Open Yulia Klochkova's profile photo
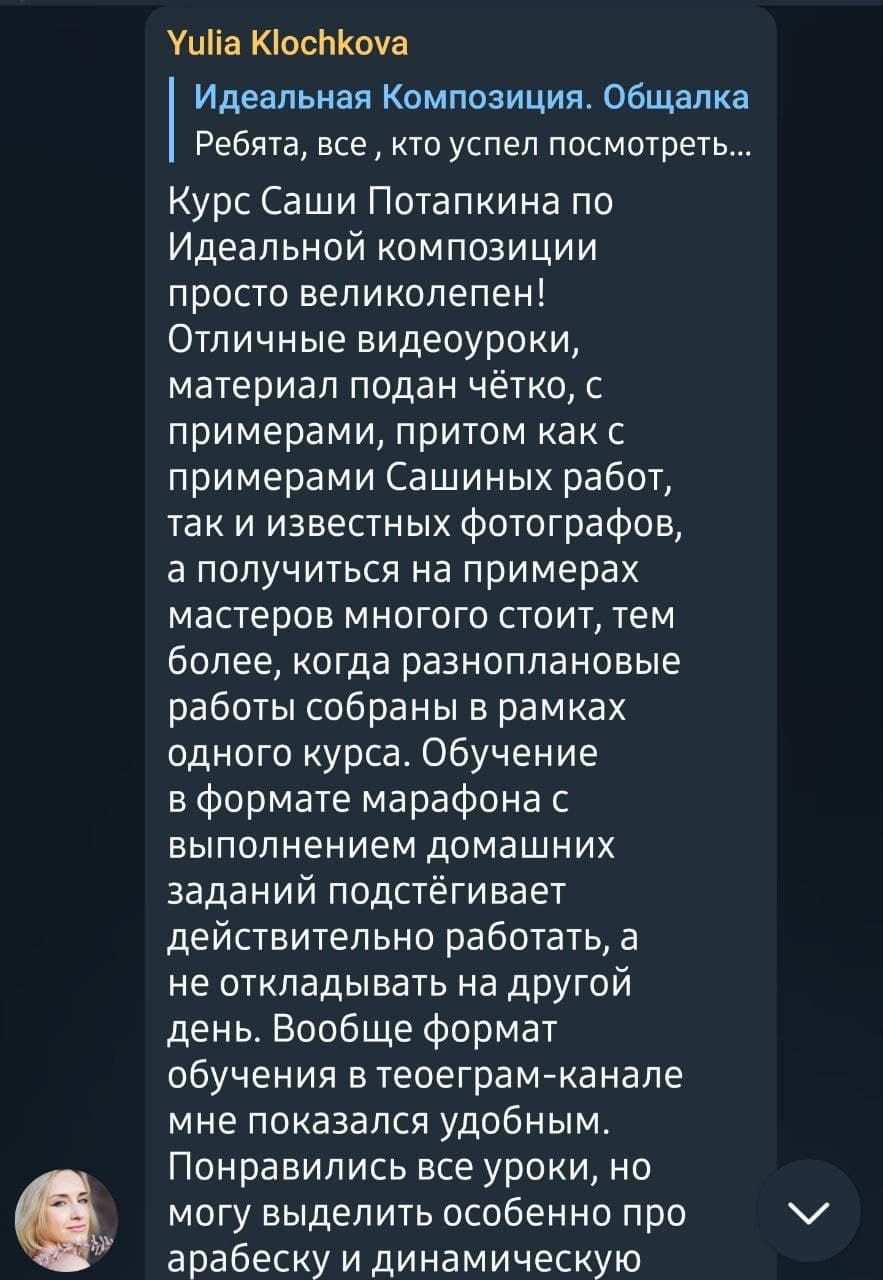Image resolution: width=883 pixels, height=1280 pixels. click(66, 1219)
